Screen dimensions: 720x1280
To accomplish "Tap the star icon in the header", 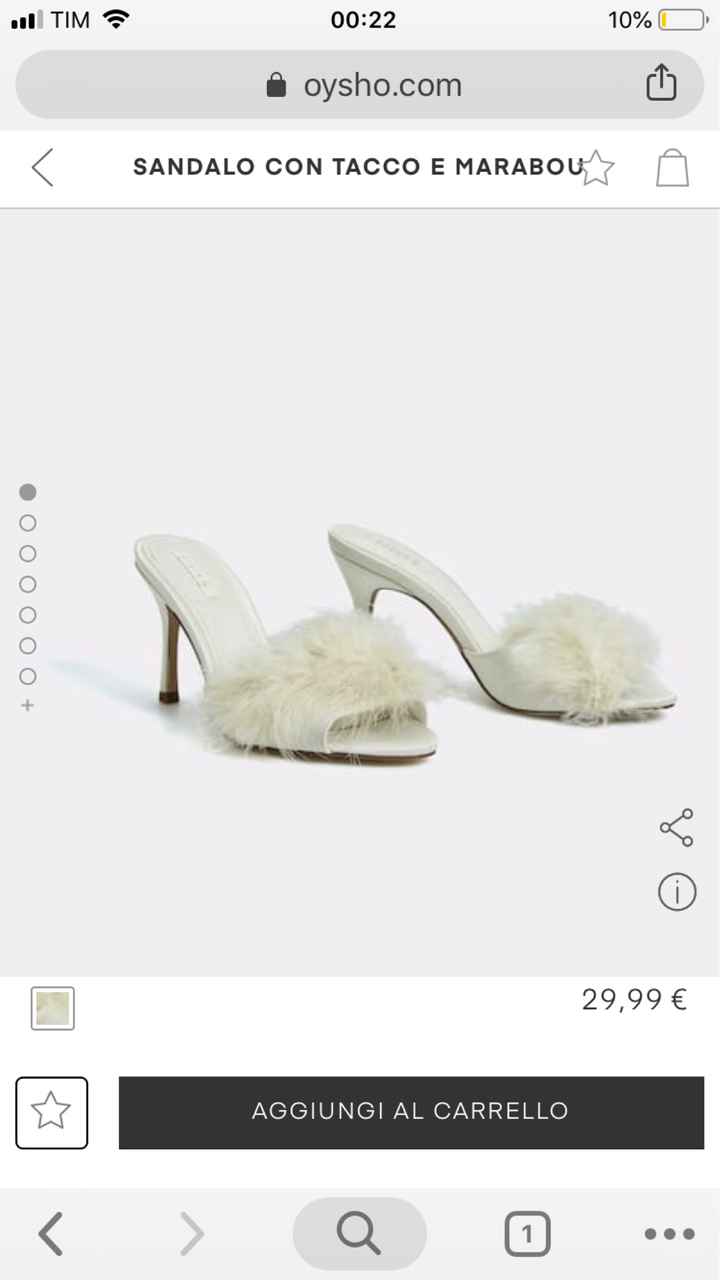I will coord(597,168).
